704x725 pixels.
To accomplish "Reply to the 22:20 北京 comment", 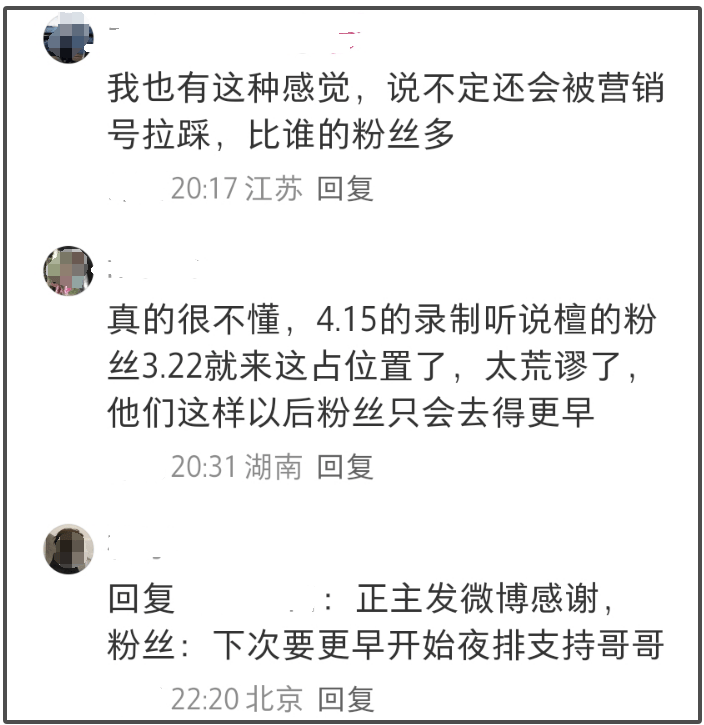I will 345,698.
